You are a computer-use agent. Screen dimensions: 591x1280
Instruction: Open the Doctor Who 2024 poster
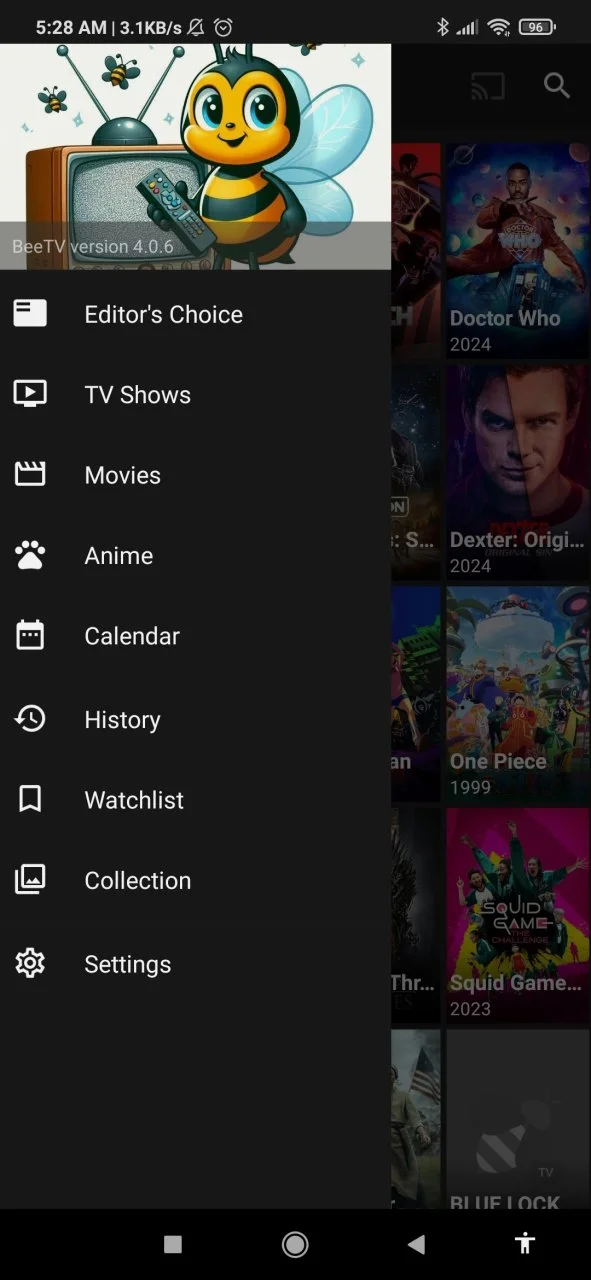[518, 250]
